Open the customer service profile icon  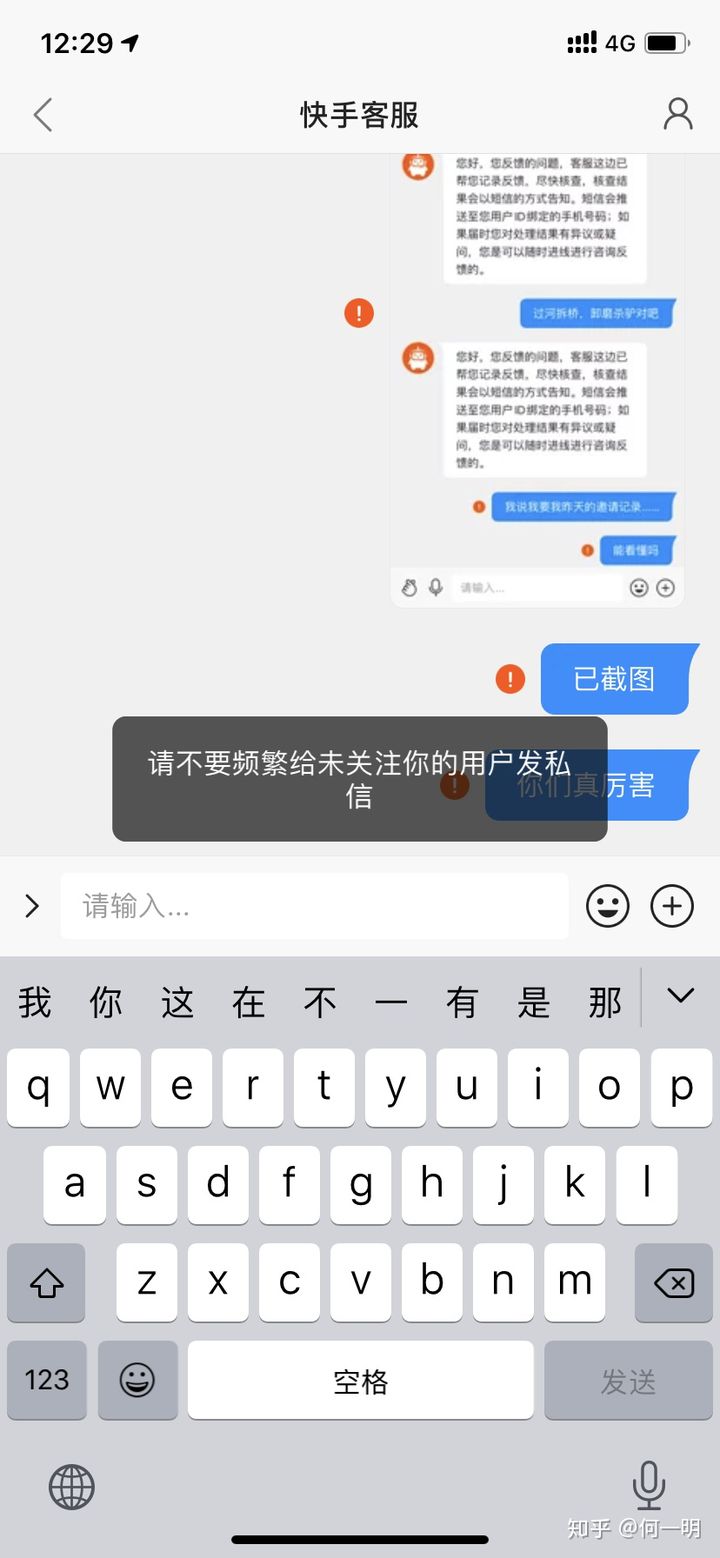(x=678, y=114)
